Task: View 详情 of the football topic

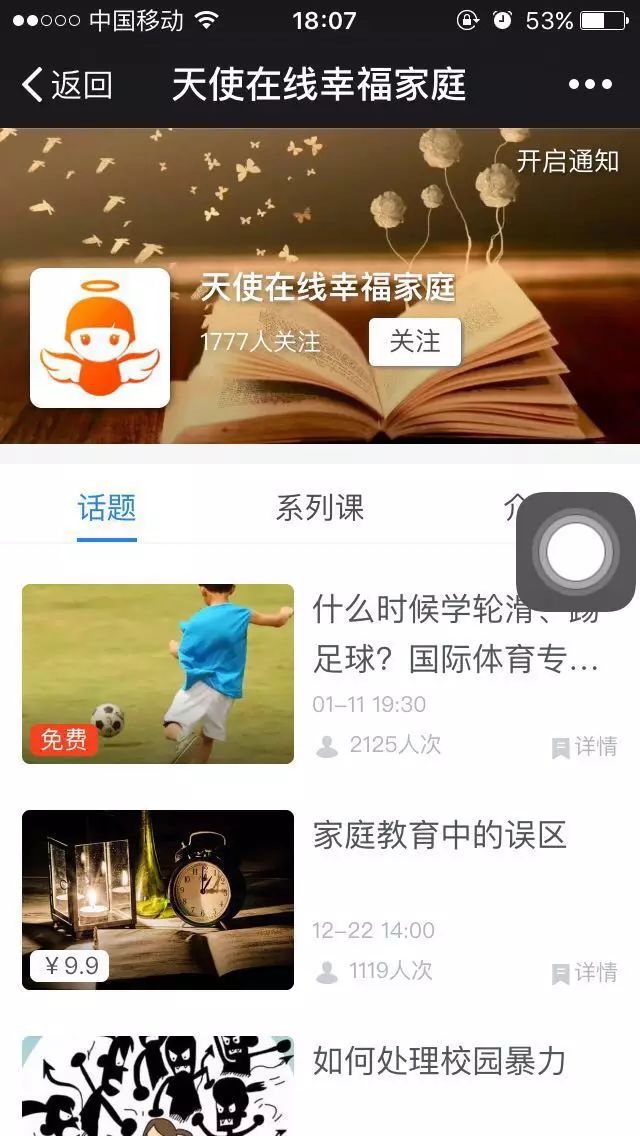Action: pyautogui.click(x=585, y=747)
